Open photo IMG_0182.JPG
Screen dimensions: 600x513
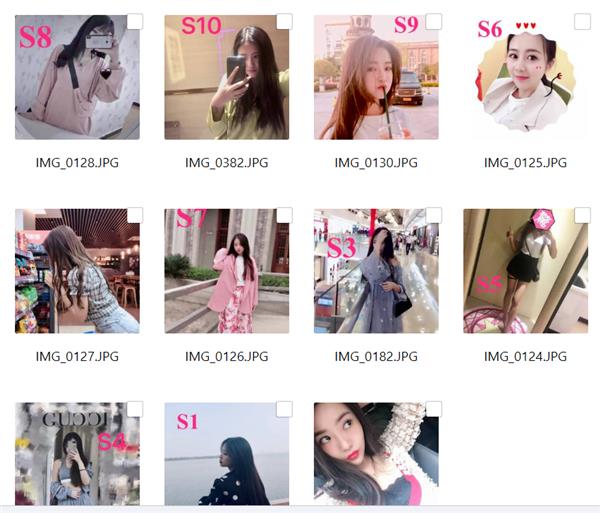[x=376, y=271]
